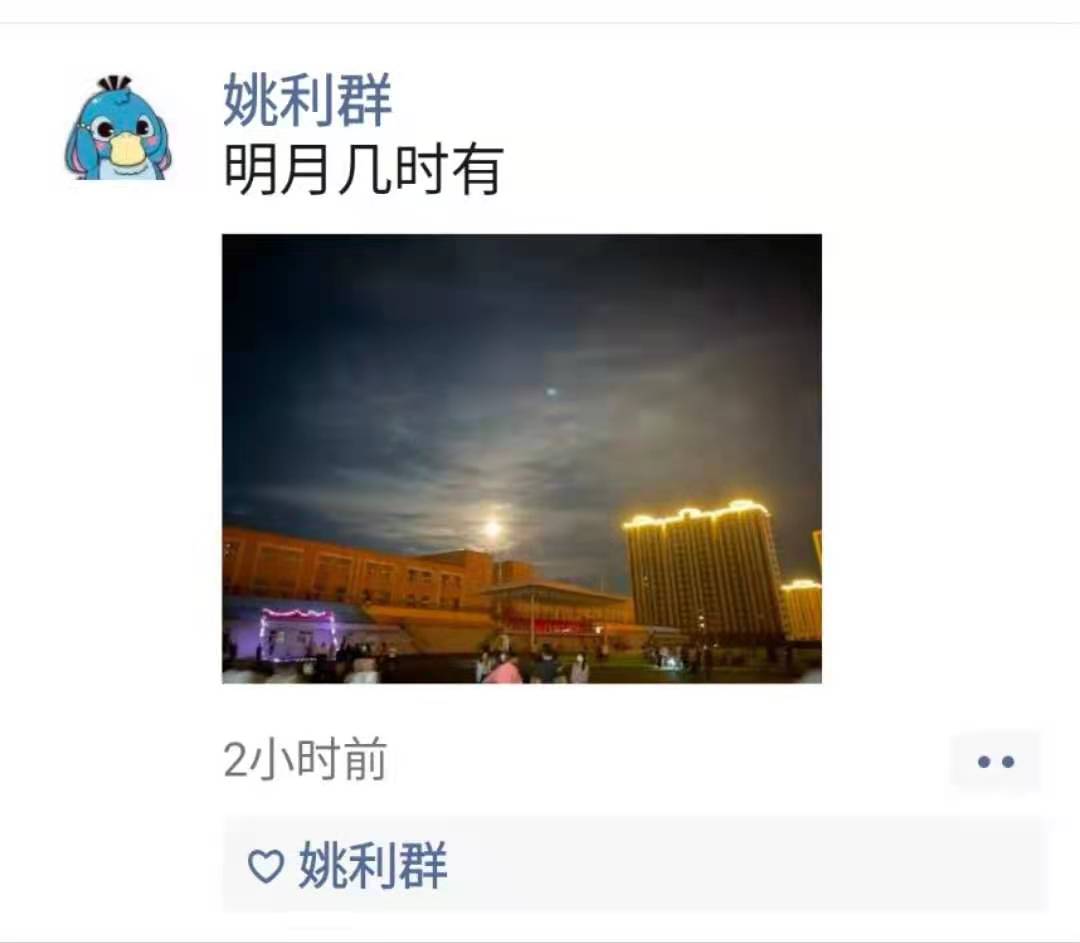The image size is (1080, 943).
Task: Tap the poster name 姚利群 at top
Action: point(307,100)
